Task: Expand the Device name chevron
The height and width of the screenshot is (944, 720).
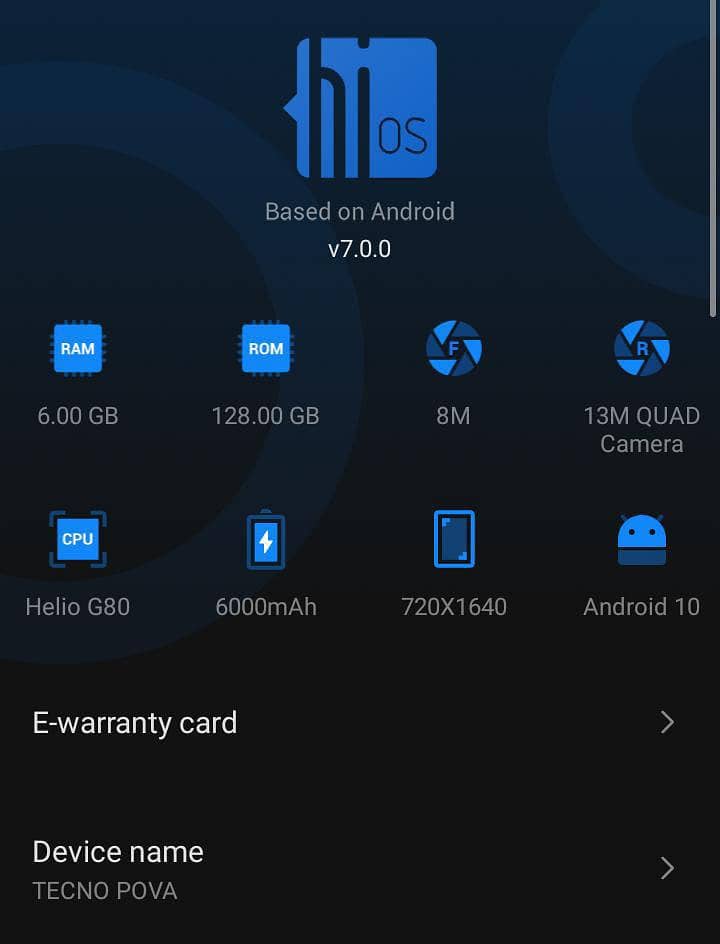Action: pos(668,868)
